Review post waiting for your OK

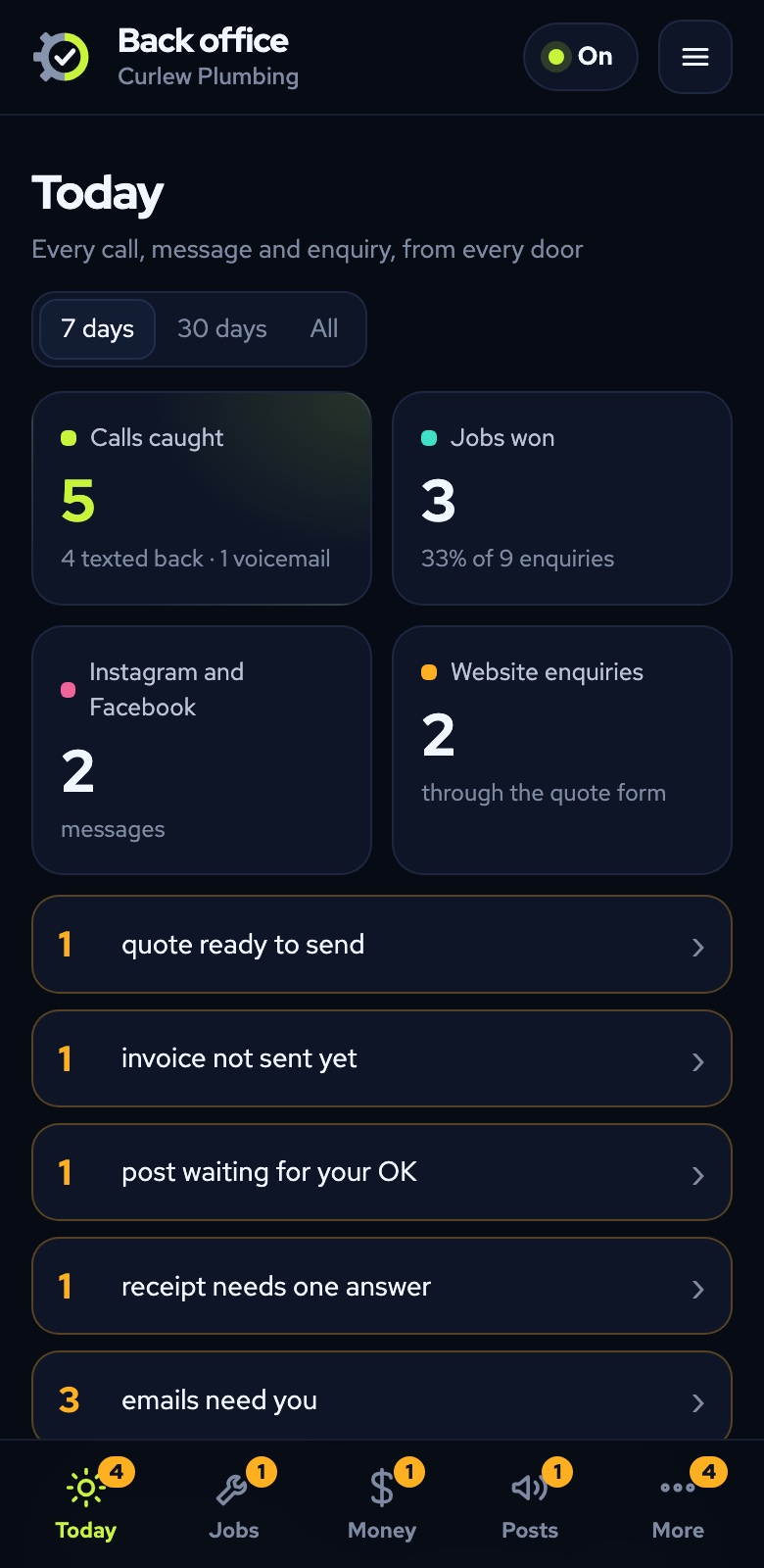(382, 1172)
